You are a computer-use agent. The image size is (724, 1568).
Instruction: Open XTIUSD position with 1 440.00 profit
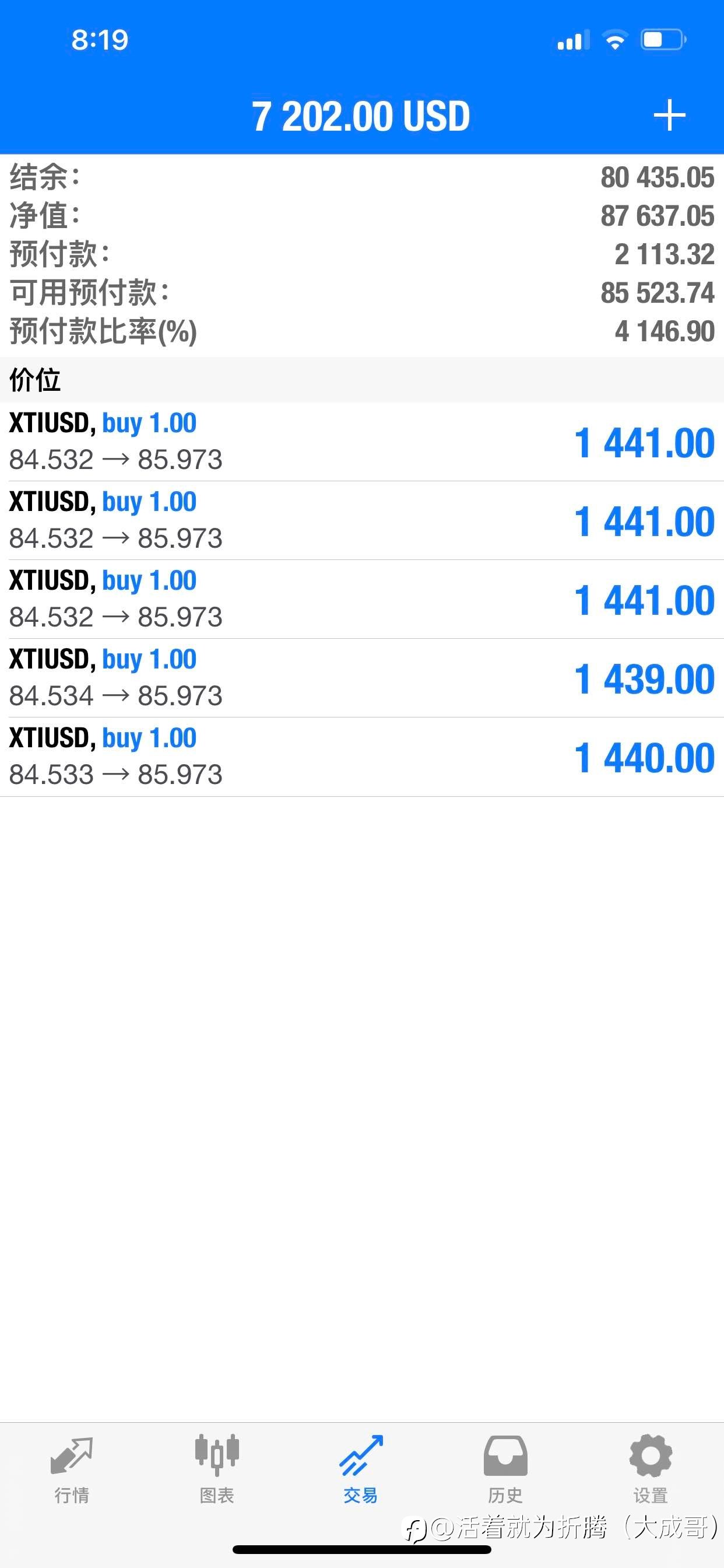point(362,757)
